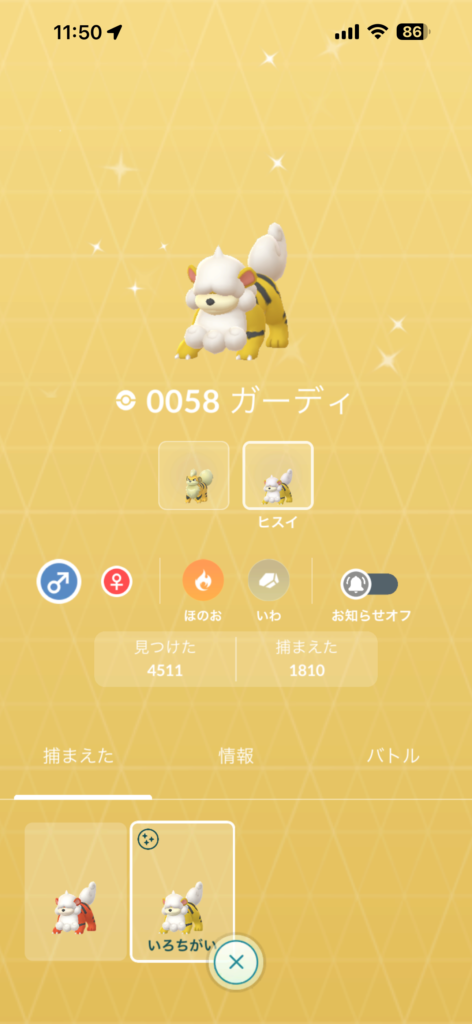Screen dimensions: 472x1024
Task: Select the male gender icon
Action: pyautogui.click(x=59, y=581)
